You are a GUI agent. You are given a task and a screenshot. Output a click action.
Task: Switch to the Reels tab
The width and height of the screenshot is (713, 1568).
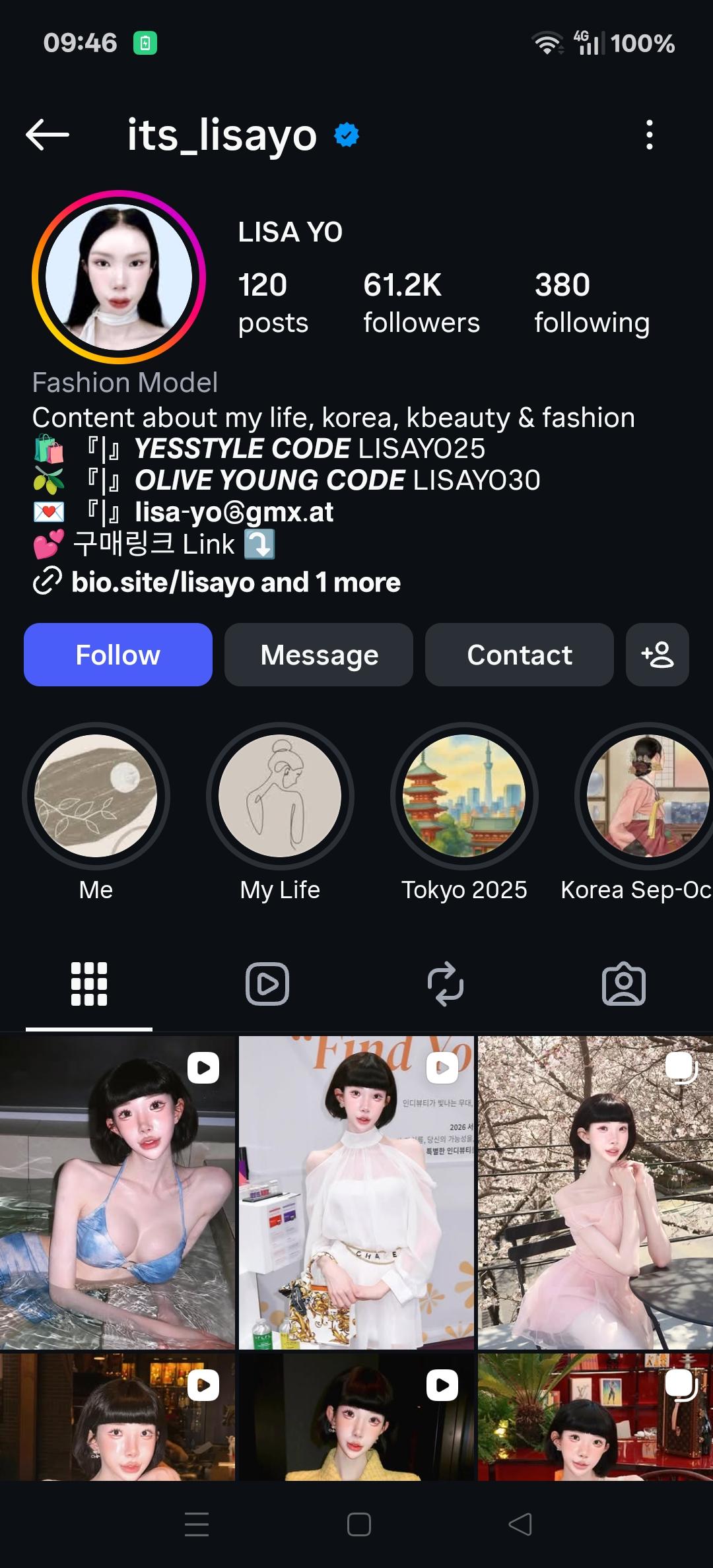267,984
